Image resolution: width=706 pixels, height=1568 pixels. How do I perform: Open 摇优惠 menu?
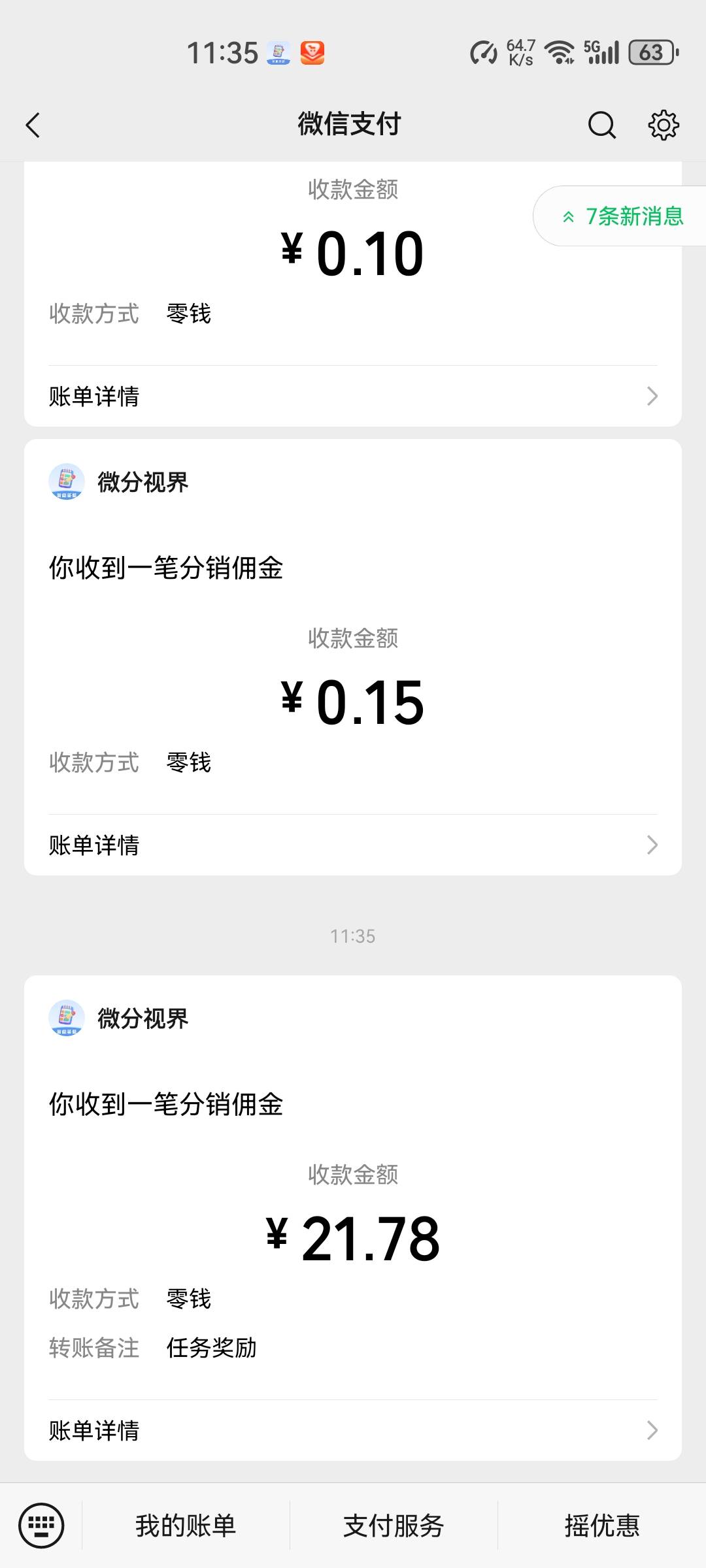[601, 1526]
